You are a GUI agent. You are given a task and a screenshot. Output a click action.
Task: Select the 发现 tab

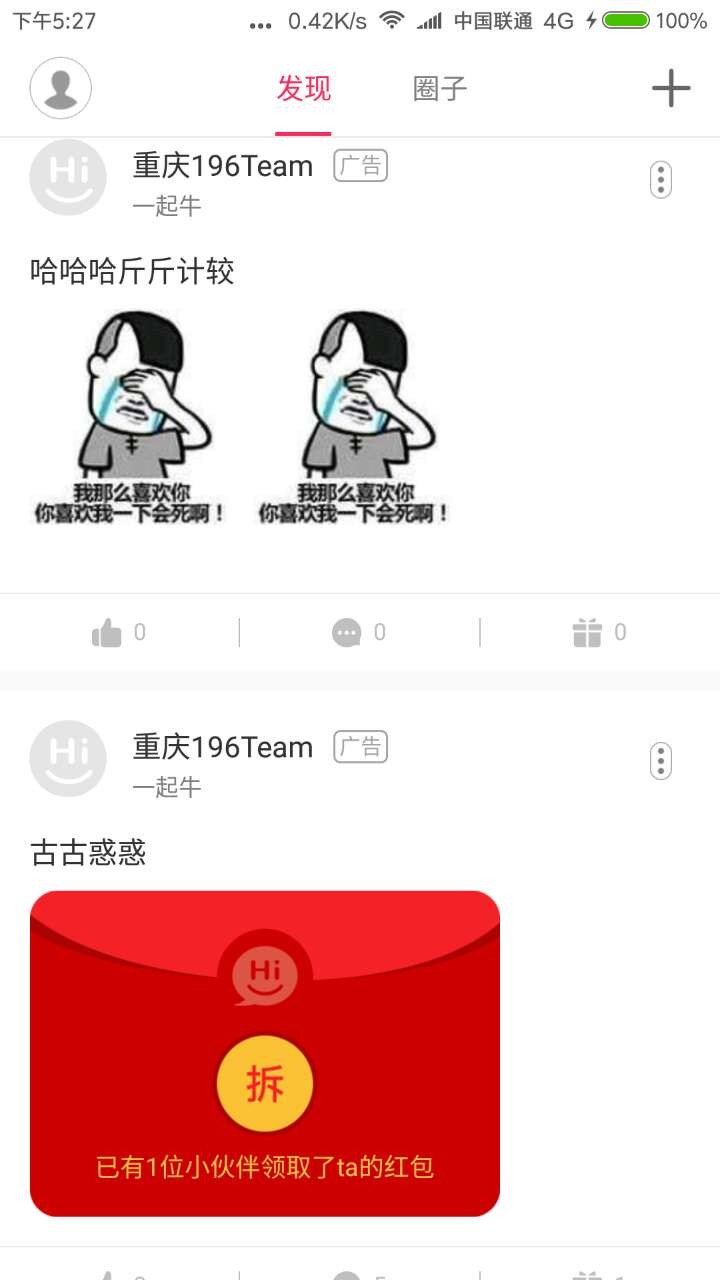(303, 88)
